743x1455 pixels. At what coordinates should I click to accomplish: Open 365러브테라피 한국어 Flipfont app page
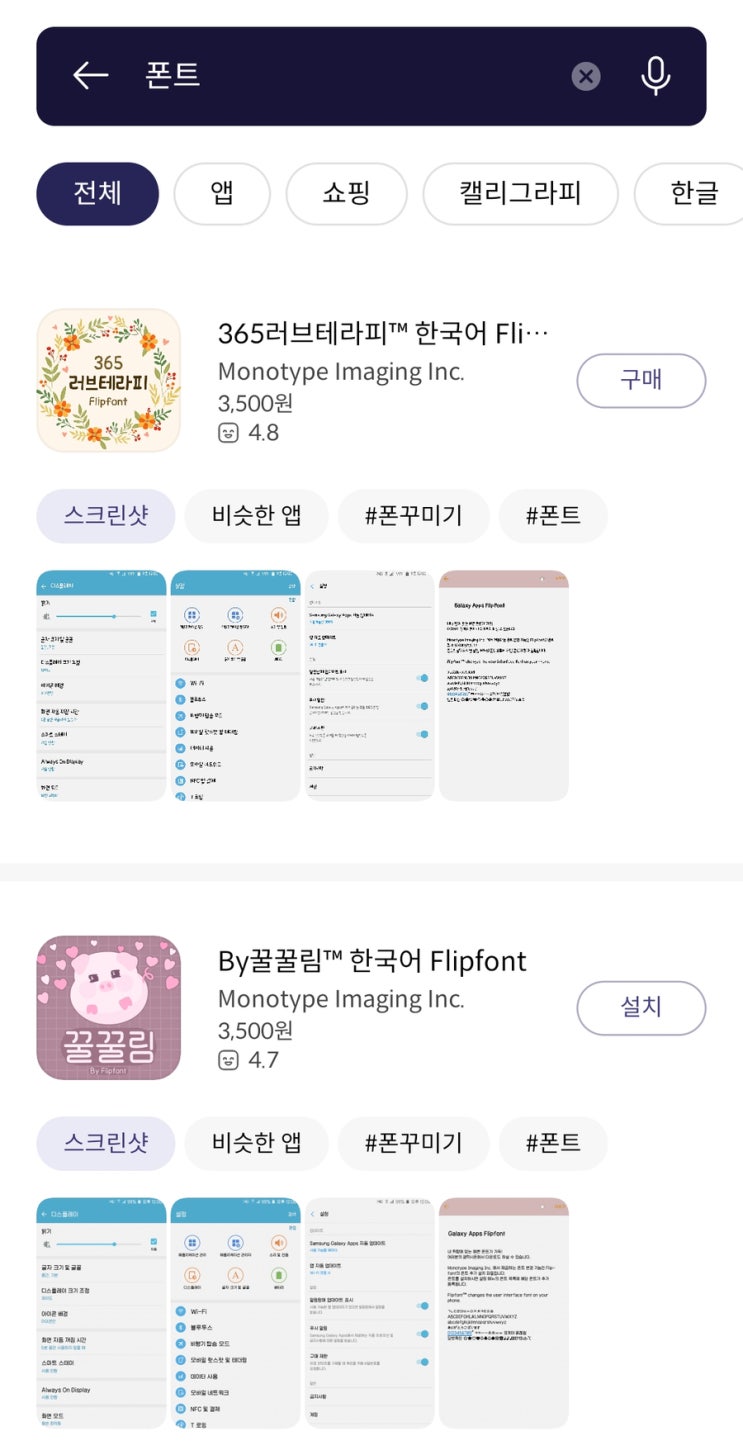[383, 333]
